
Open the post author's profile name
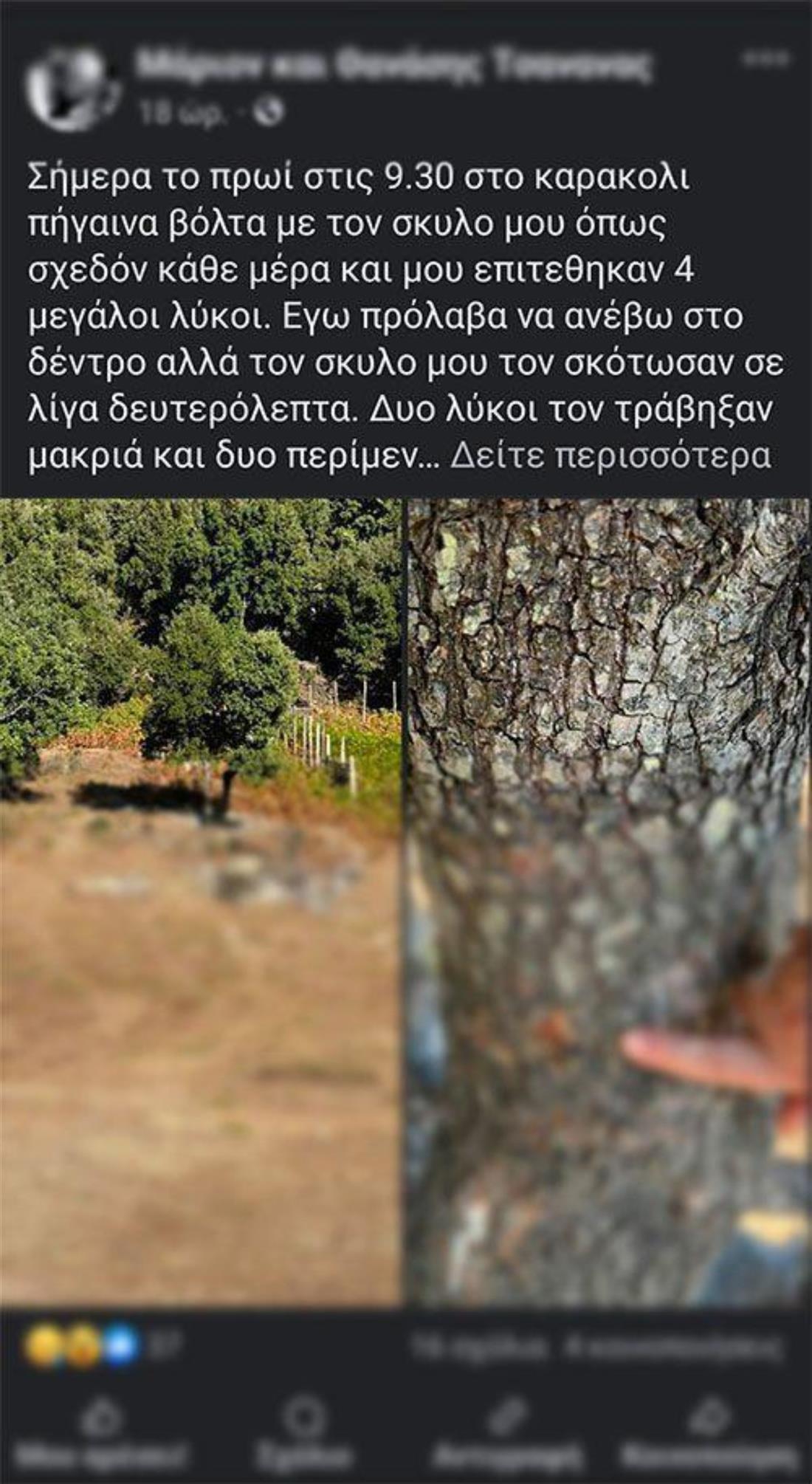click(395, 66)
